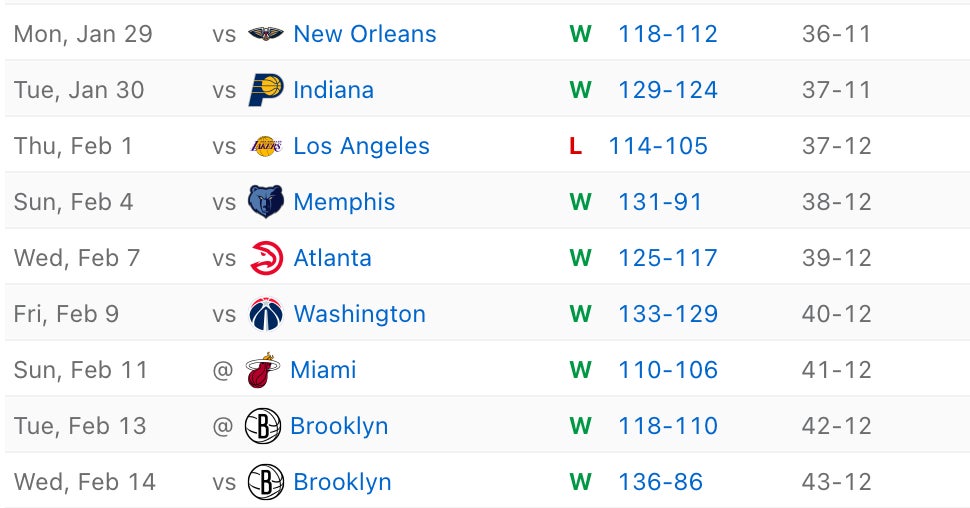
Task: Open the New Orleans team link
Action: [x=364, y=34]
